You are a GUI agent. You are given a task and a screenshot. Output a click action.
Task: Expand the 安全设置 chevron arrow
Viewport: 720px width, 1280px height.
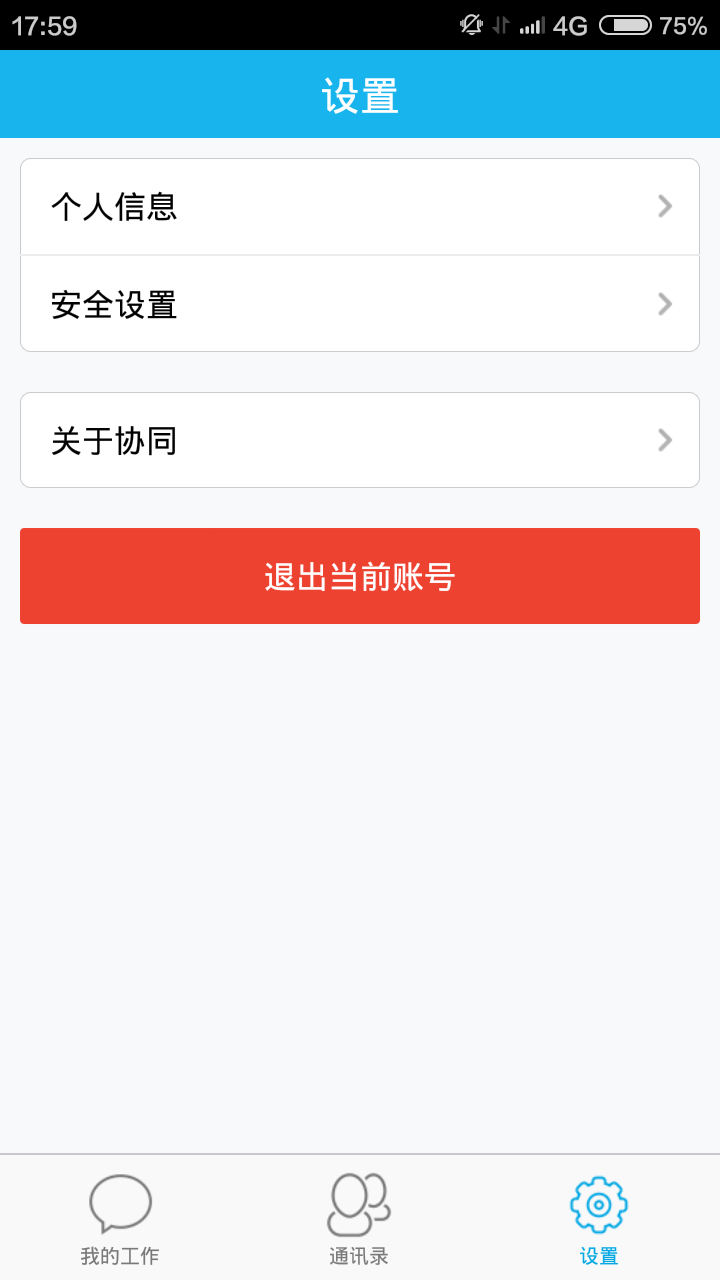point(663,303)
